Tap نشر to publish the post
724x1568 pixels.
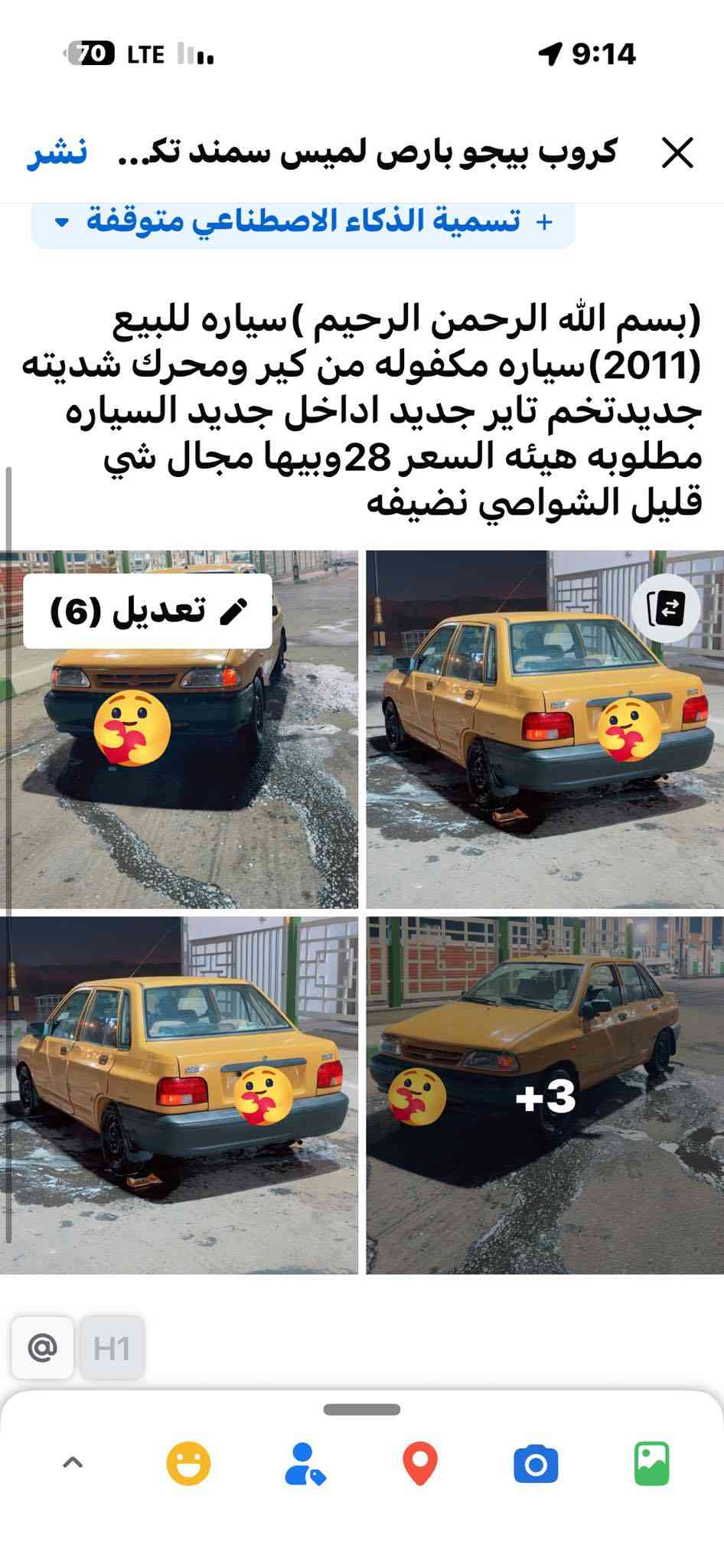point(57,152)
